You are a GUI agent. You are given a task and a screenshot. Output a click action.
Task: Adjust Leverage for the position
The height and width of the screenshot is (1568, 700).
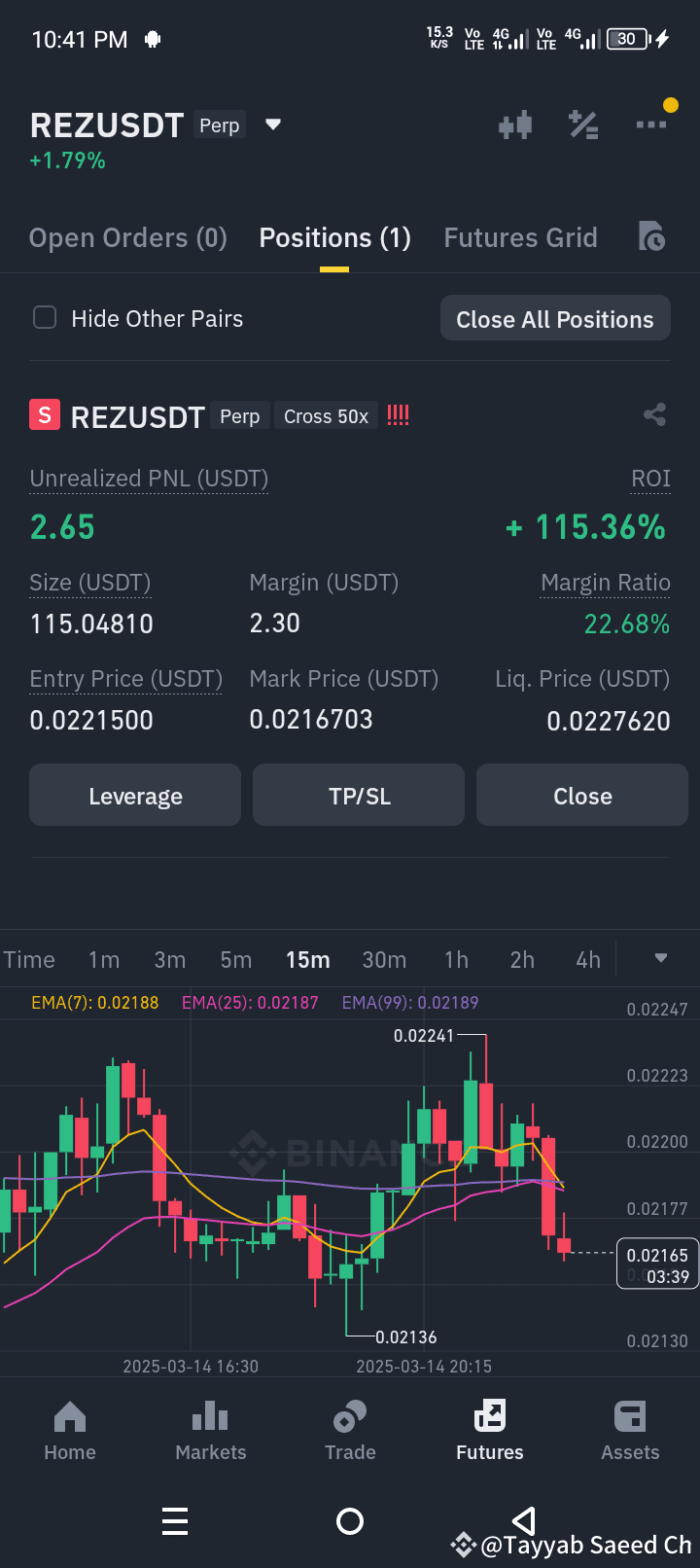pos(135,796)
